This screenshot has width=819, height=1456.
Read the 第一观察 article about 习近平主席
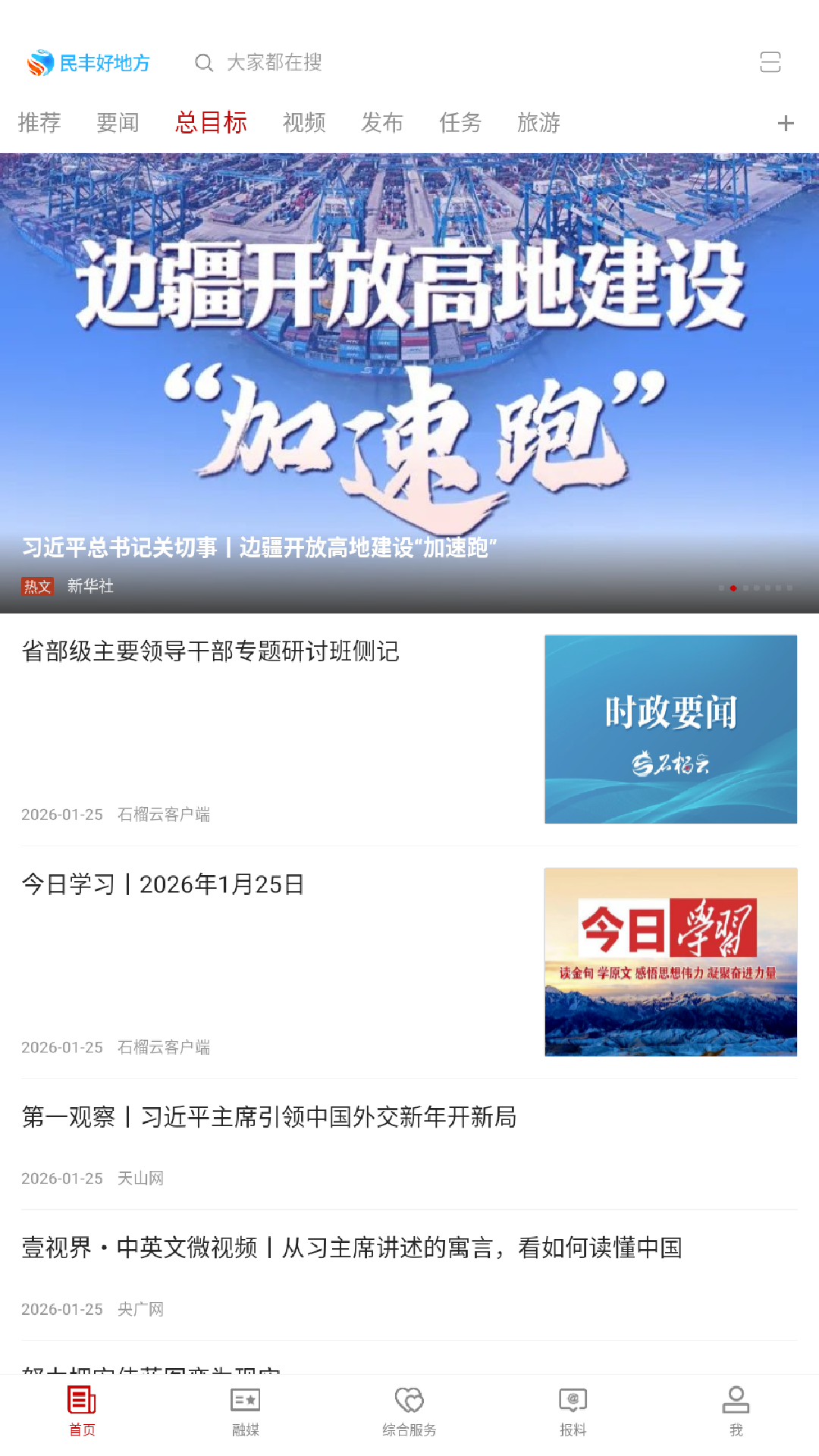[x=269, y=1119]
